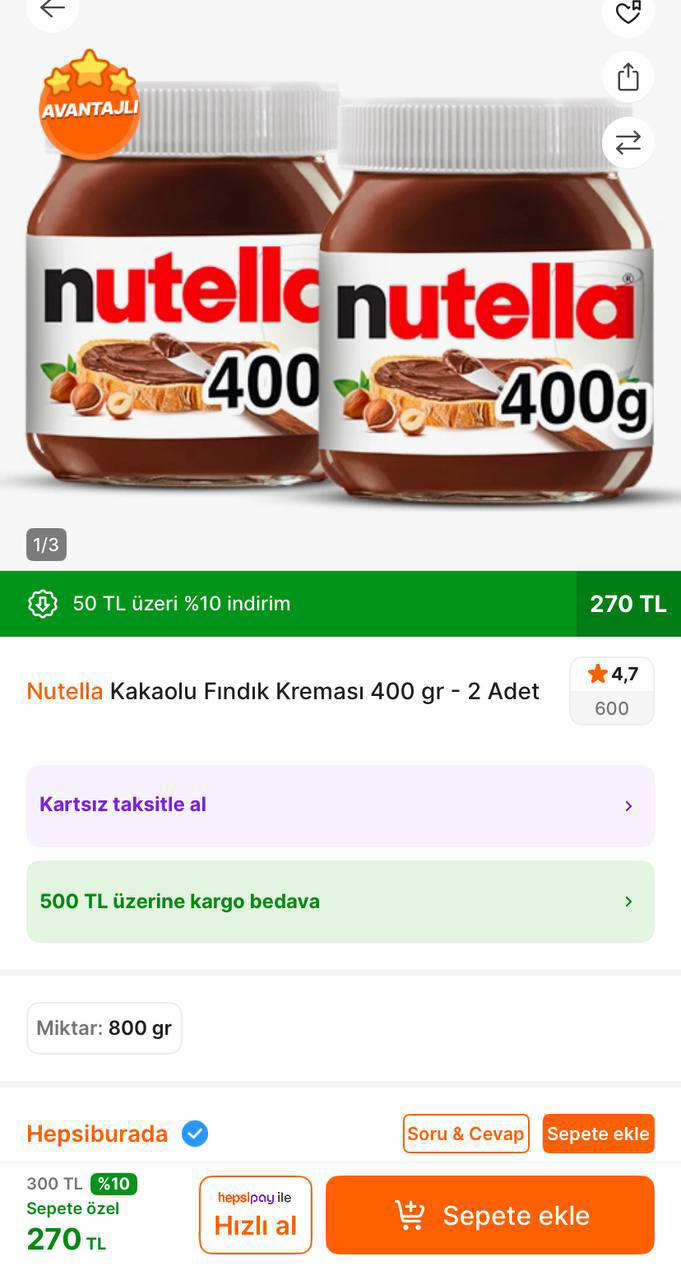Image resolution: width=681 pixels, height=1280 pixels.
Task: Open Soru & Cevap section
Action: 466,1134
